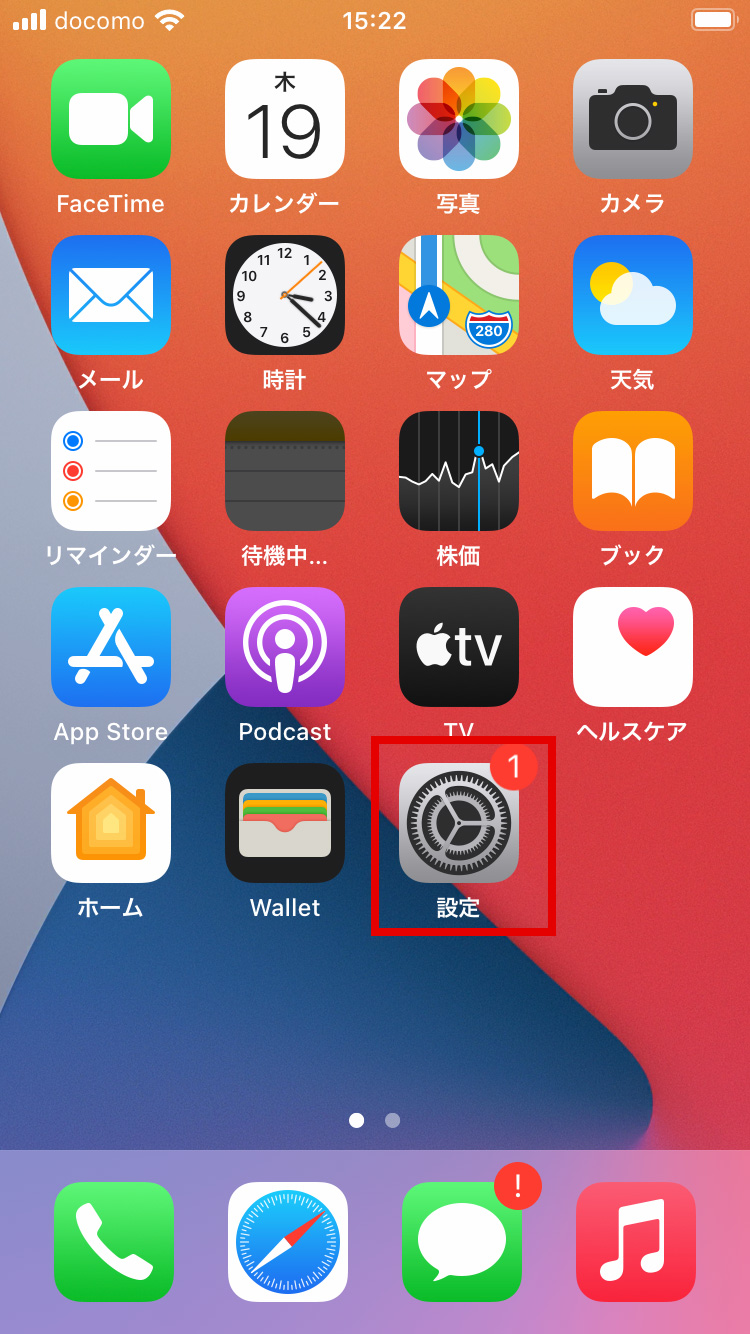The image size is (750, 1334).
Task: Open the FaceTime app
Action: tap(111, 119)
